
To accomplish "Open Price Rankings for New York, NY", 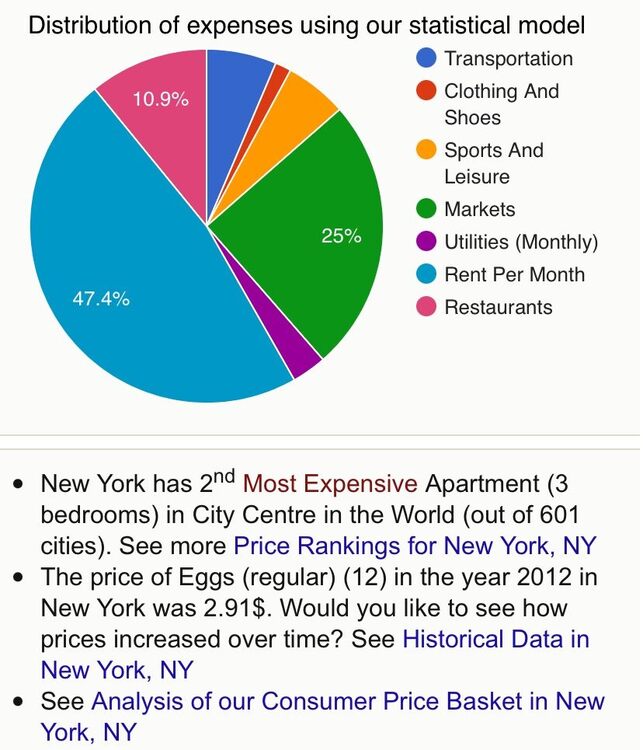I will pyautogui.click(x=414, y=546).
